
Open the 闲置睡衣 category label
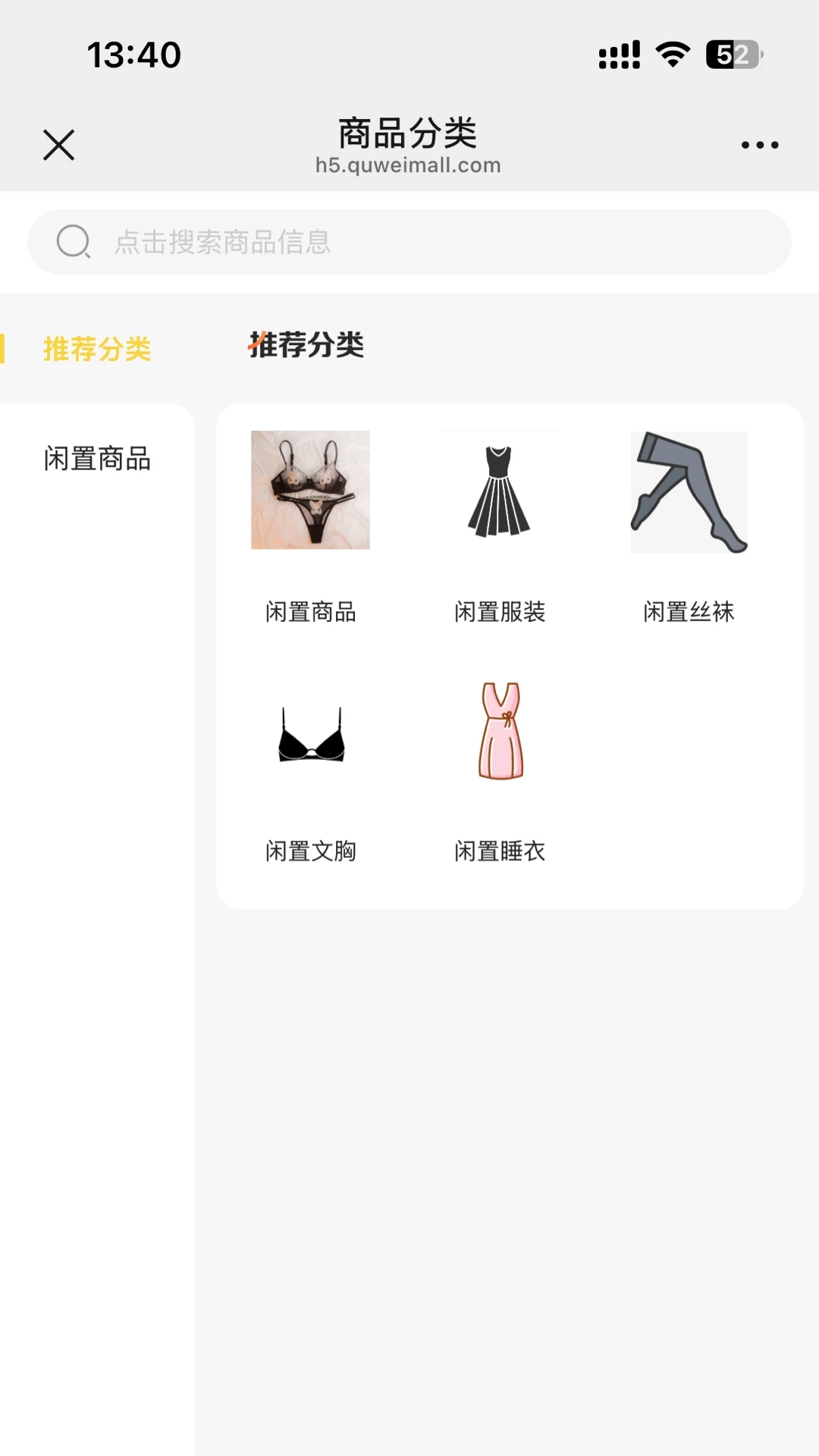point(500,851)
